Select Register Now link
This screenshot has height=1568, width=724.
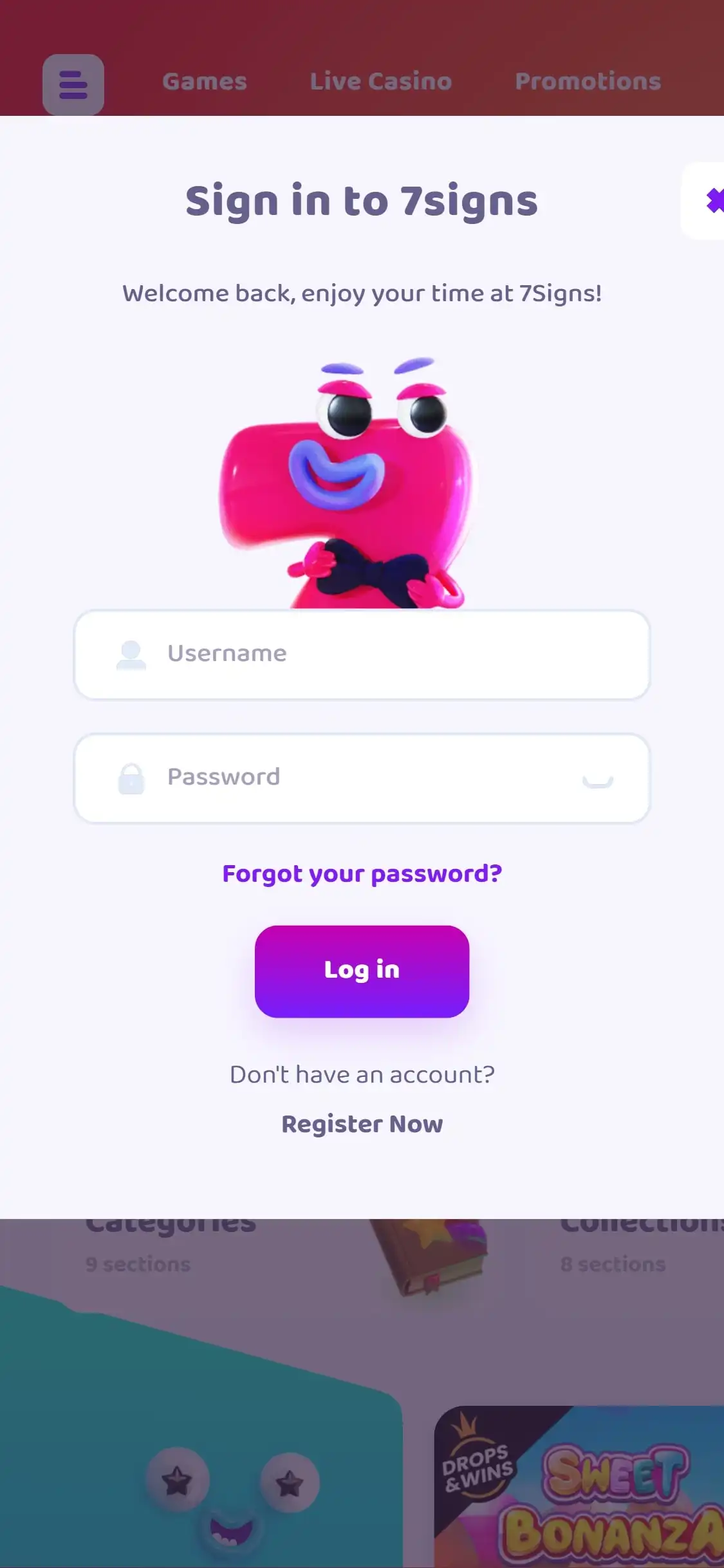point(362,1124)
